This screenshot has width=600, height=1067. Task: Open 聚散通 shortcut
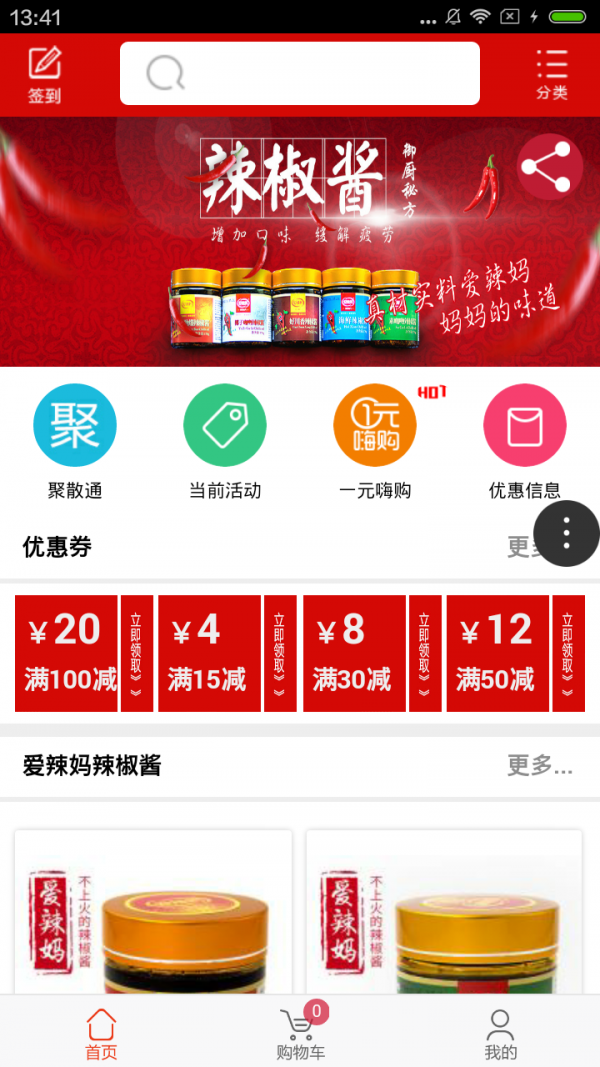pos(75,441)
